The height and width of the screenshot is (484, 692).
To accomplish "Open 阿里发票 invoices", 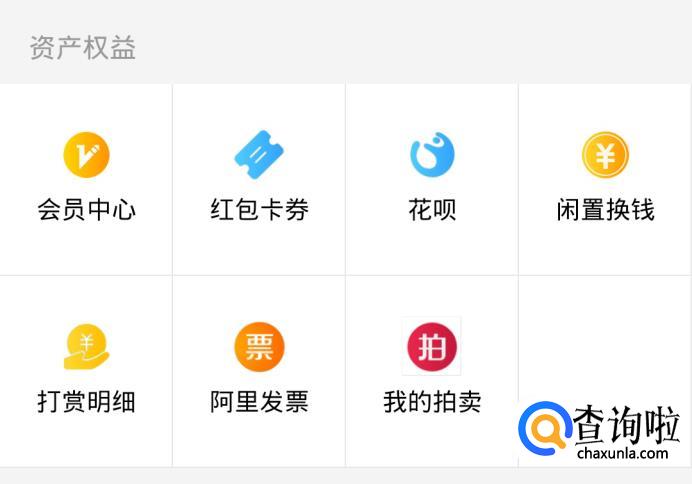I will [x=259, y=370].
